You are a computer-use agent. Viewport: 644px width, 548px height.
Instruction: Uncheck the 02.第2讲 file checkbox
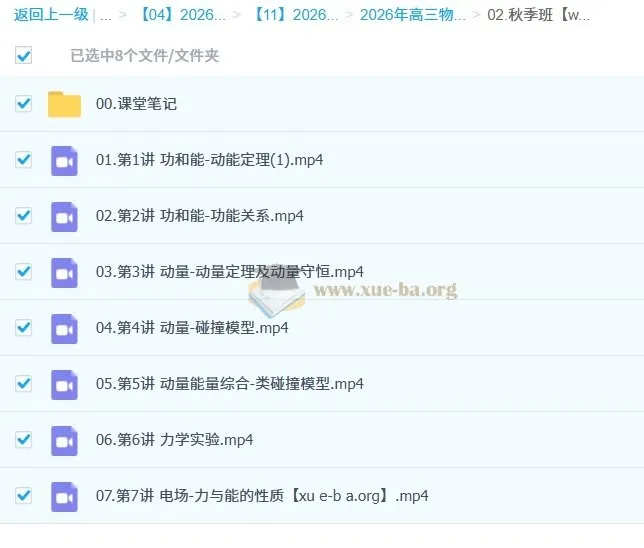coord(24,216)
